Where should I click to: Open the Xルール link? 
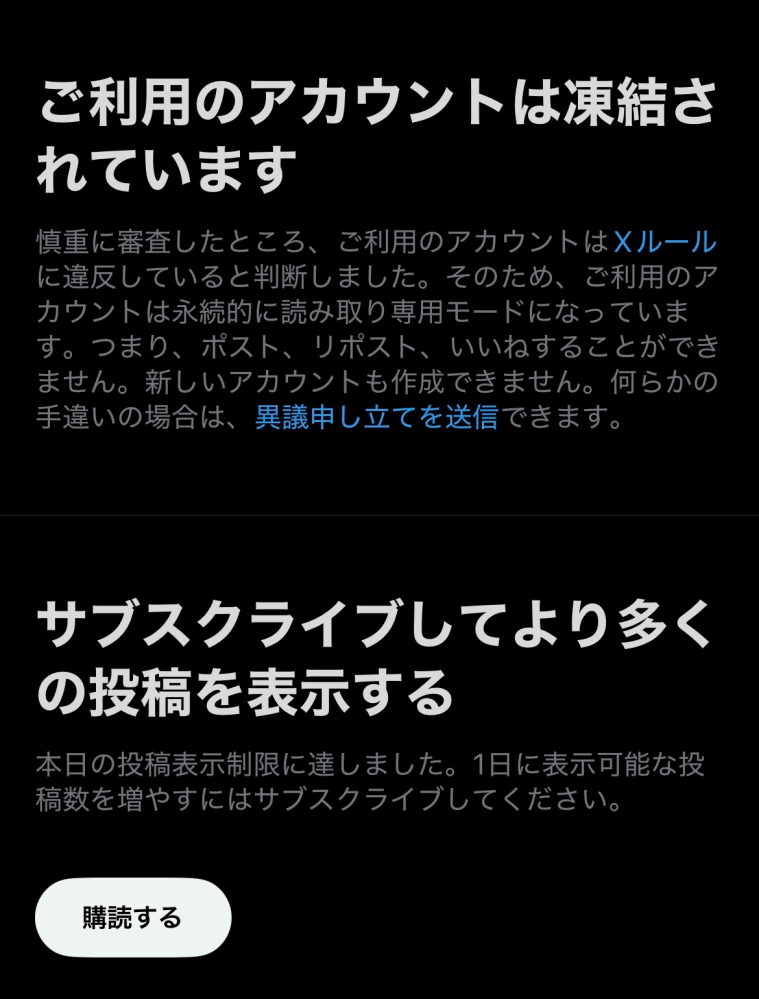click(664, 242)
